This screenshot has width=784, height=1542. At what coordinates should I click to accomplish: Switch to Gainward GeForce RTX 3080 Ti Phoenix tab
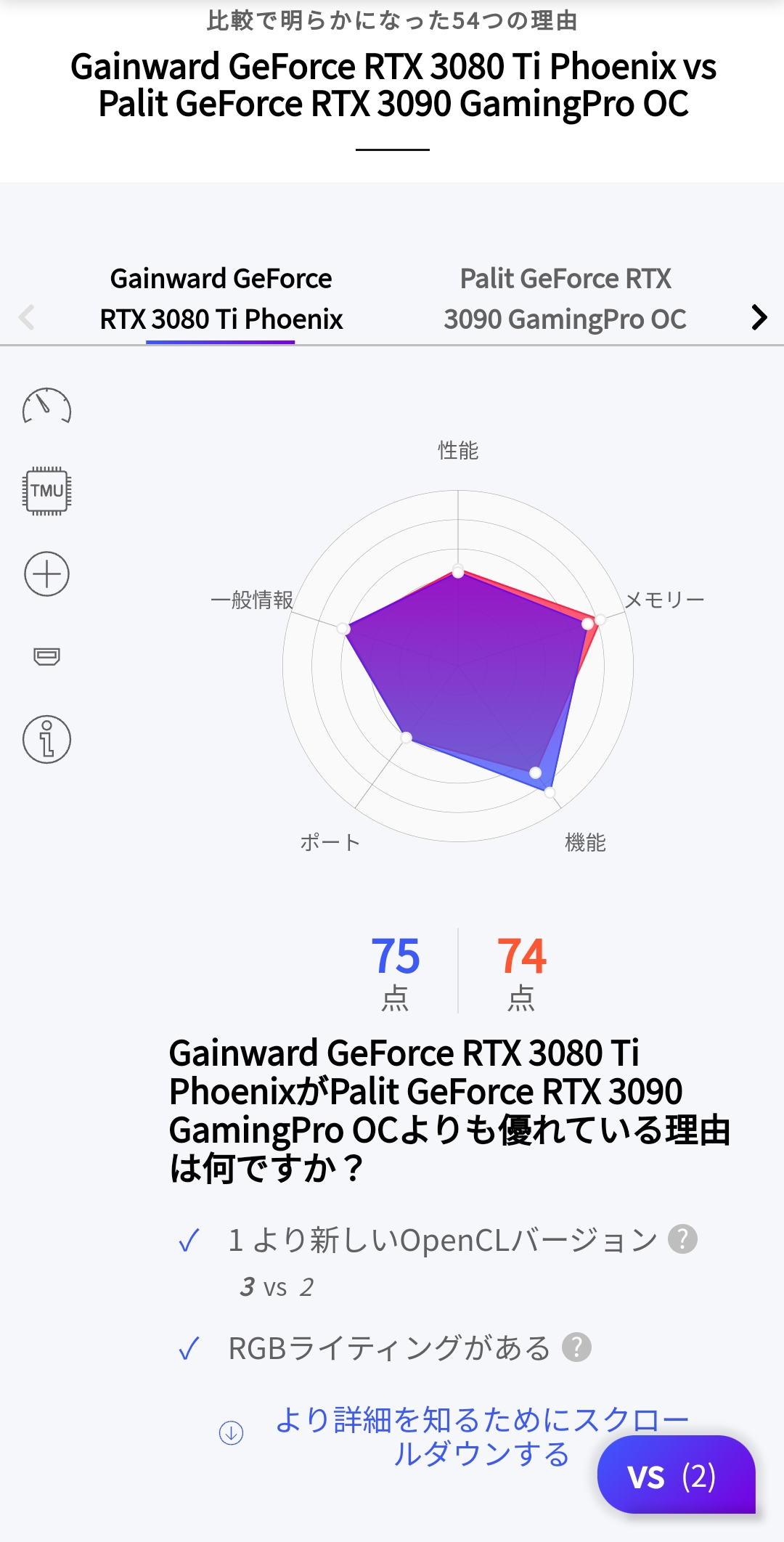click(221, 299)
